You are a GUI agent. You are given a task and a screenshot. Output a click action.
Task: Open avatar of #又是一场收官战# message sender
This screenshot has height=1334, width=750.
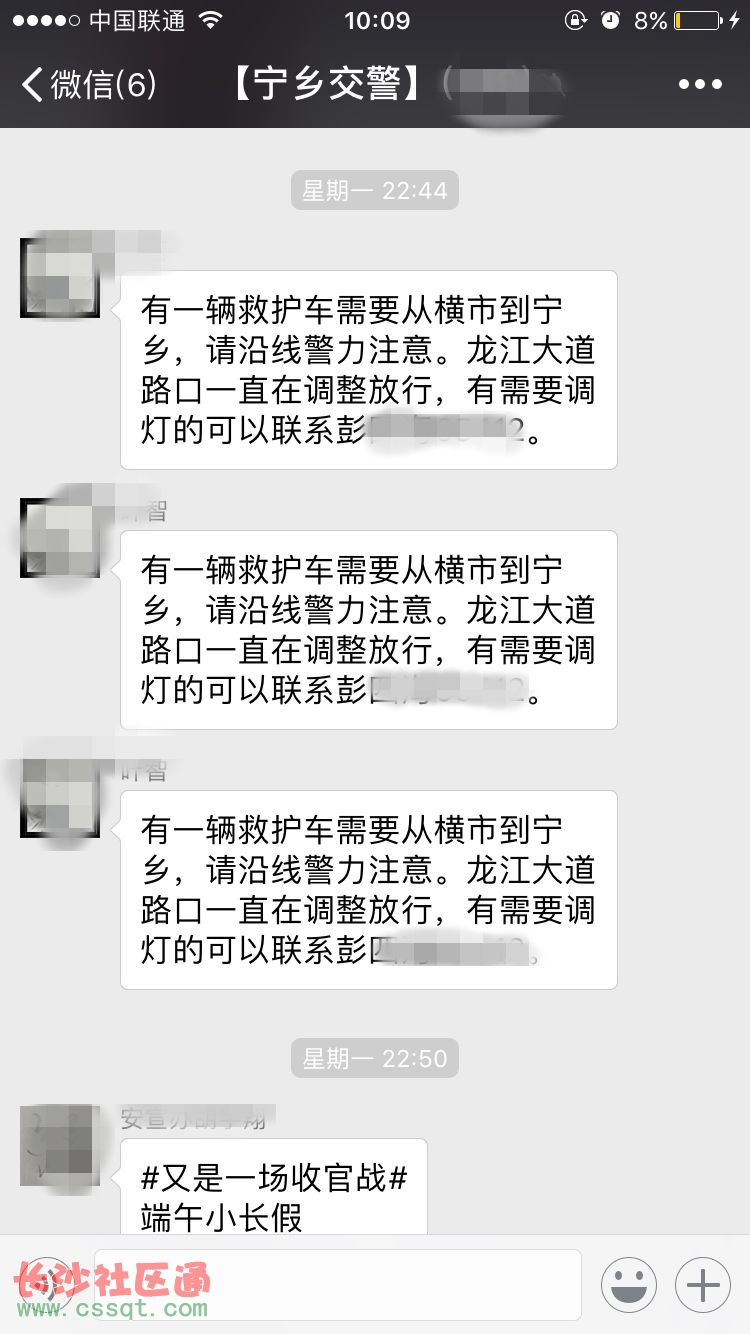[x=60, y=1145]
